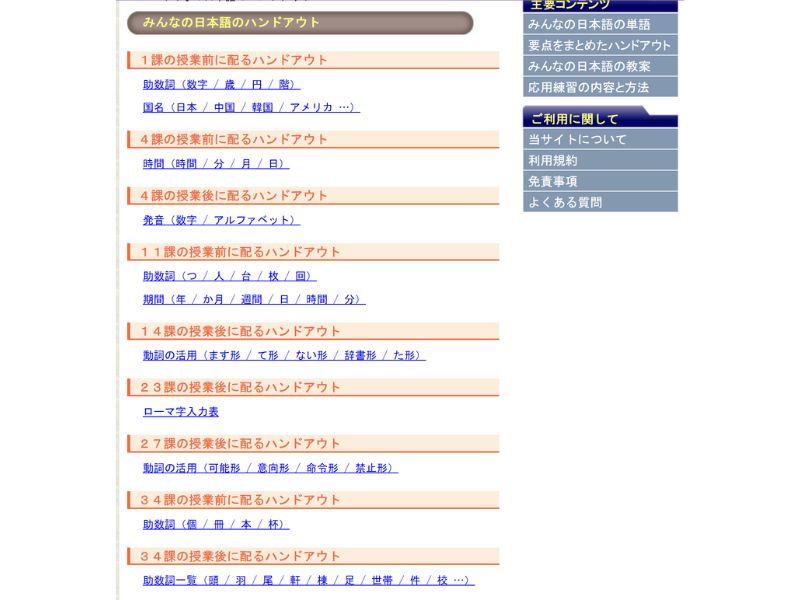Open the 発音（数字／アルファベット）link

221,220
